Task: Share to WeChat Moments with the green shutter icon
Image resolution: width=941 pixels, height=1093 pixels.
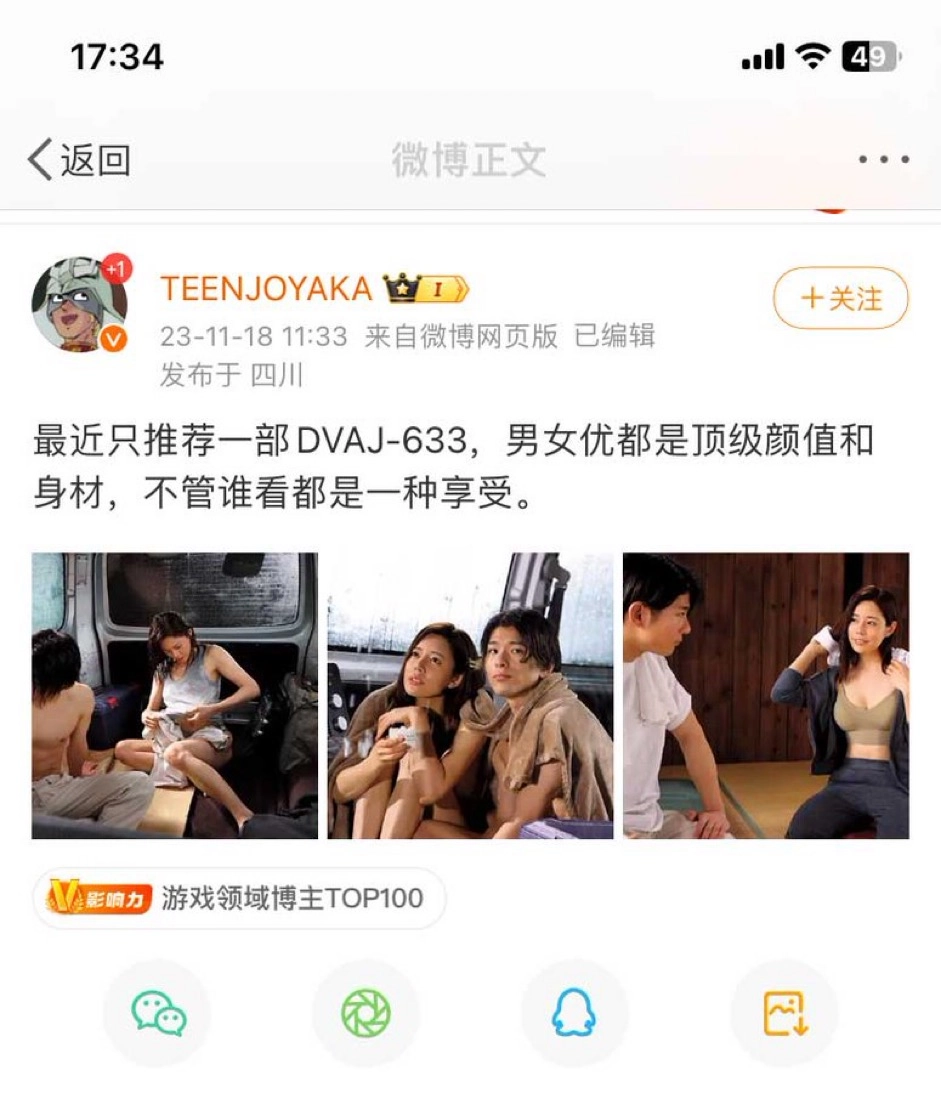Action: pos(366,1013)
